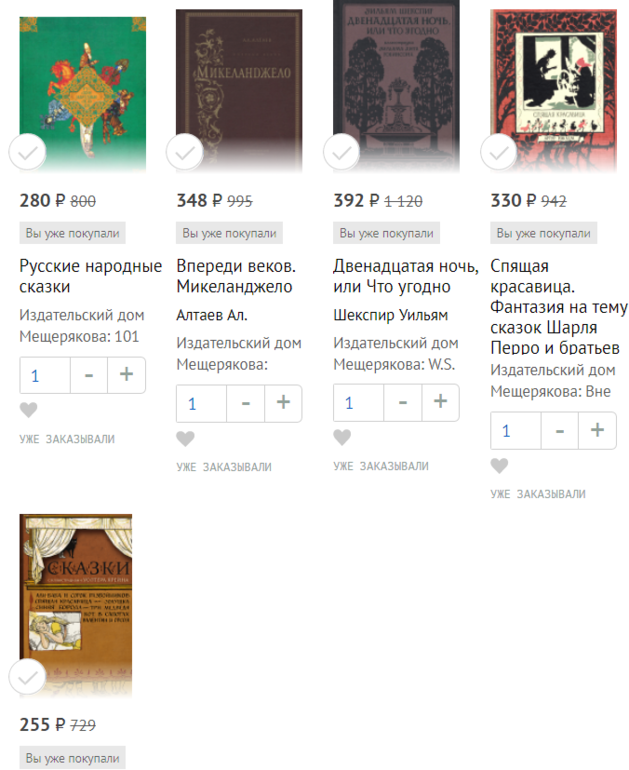
Task: Increase quantity for Впереди веков. Микеланджело
Action: (283, 403)
